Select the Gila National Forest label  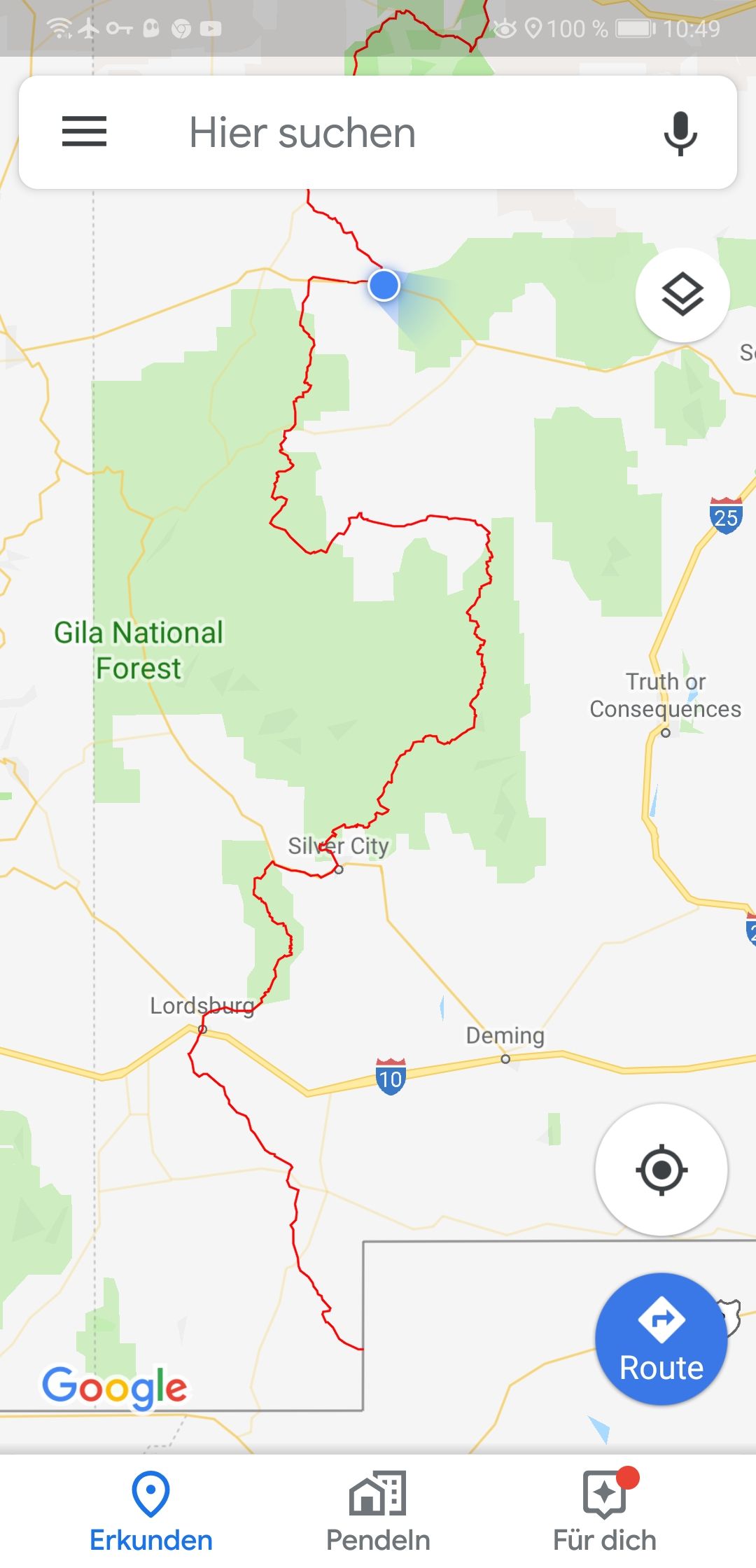click(139, 650)
